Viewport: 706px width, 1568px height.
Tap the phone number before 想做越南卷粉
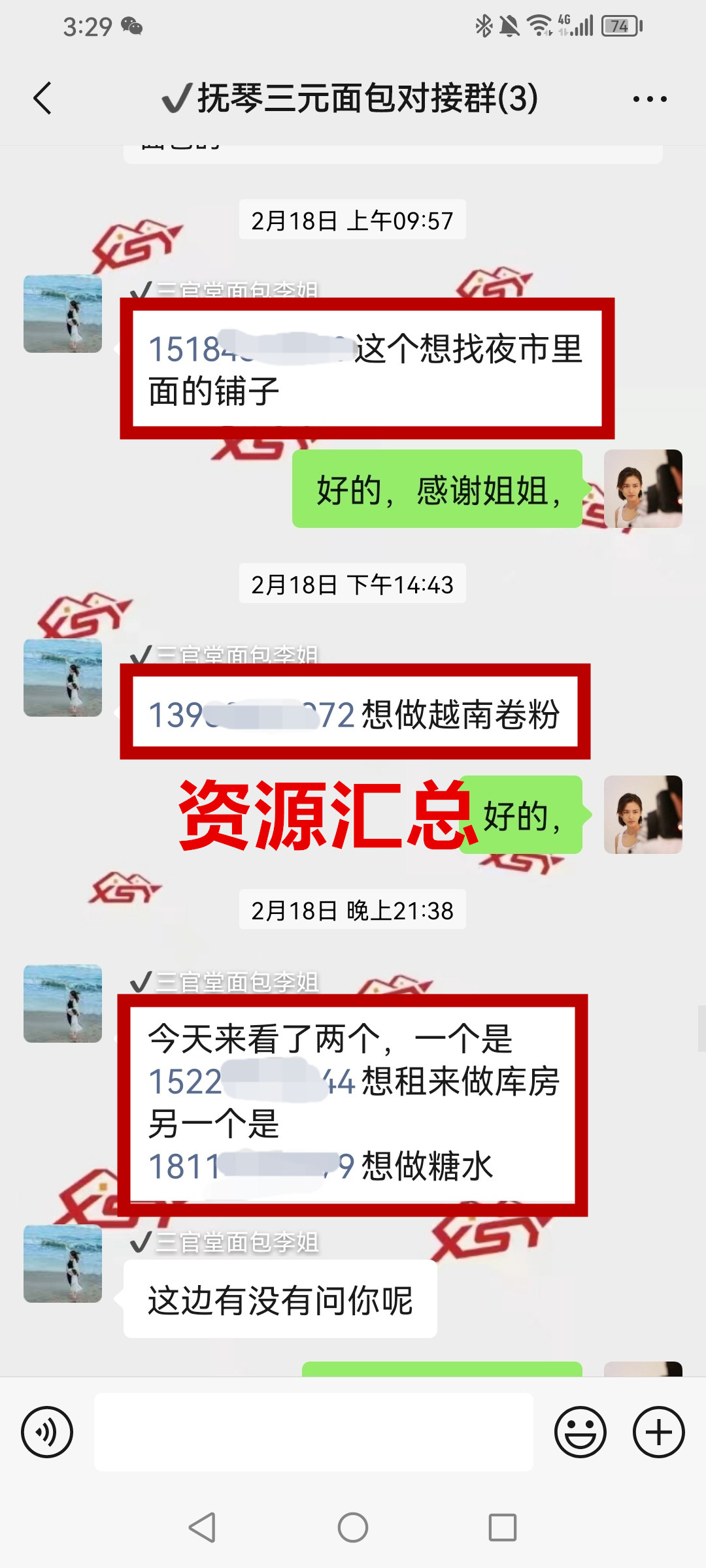[252, 715]
